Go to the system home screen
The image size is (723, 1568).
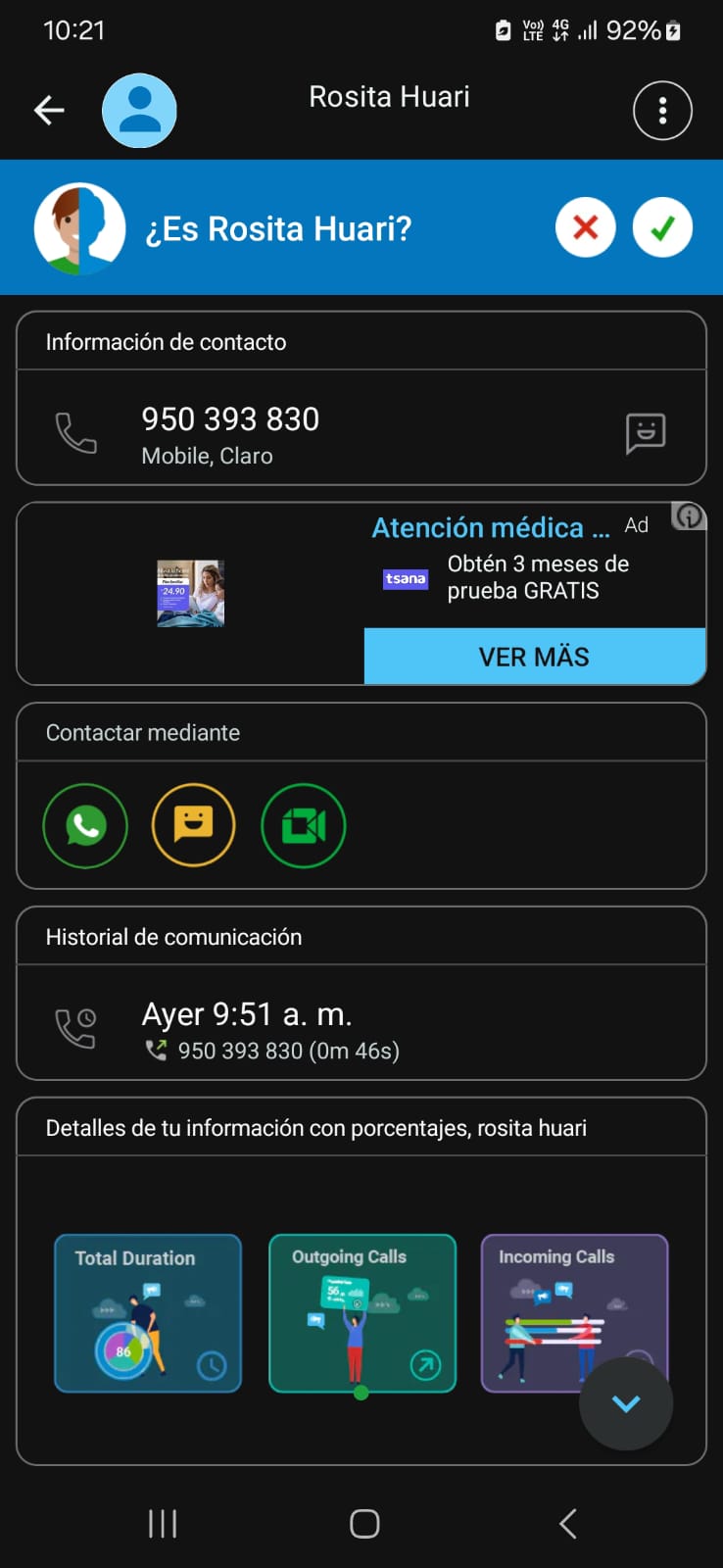tap(364, 1524)
